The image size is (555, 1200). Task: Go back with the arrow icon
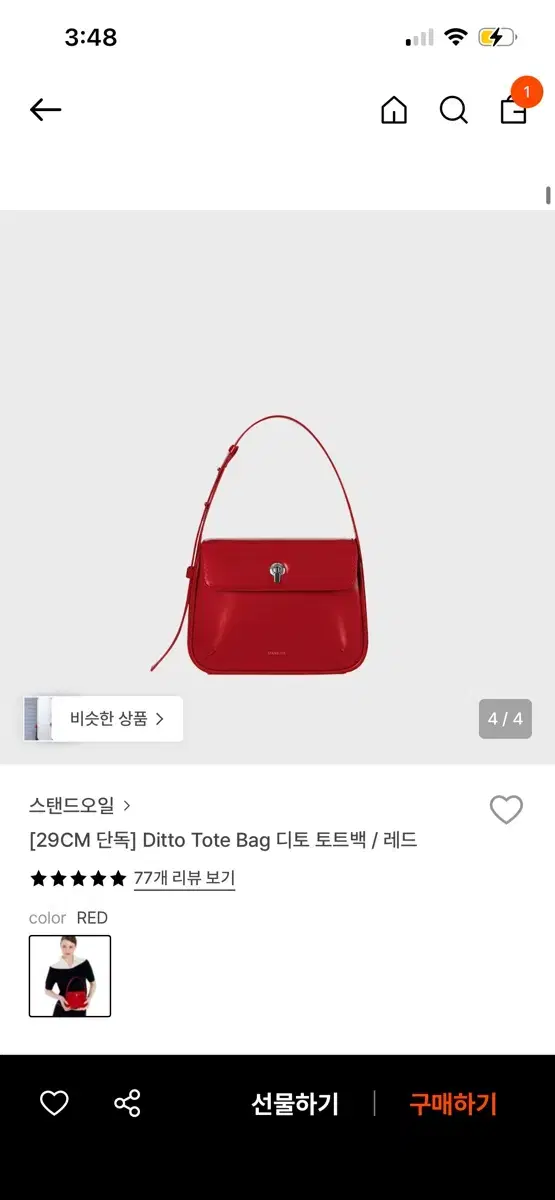(x=46, y=110)
